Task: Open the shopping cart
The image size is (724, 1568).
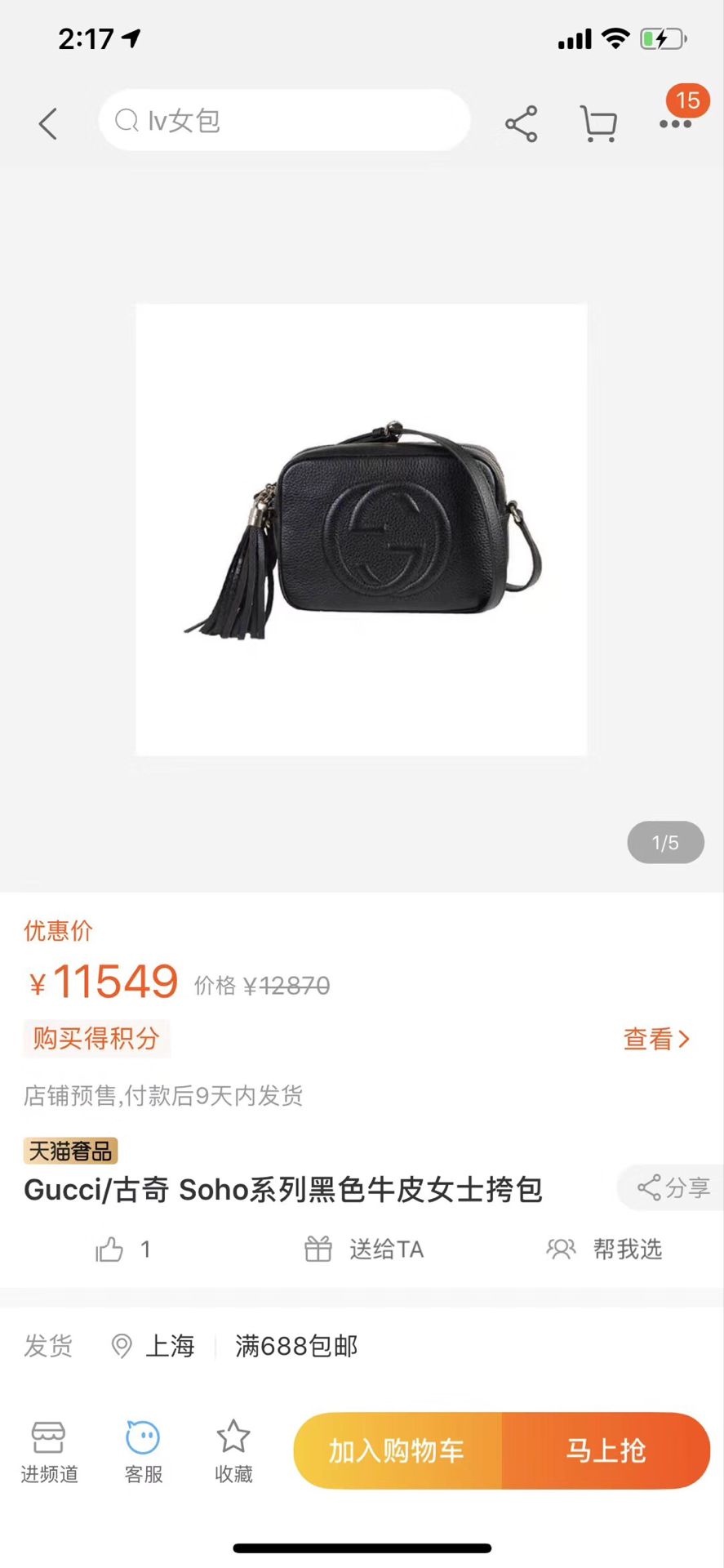Action: coord(598,124)
